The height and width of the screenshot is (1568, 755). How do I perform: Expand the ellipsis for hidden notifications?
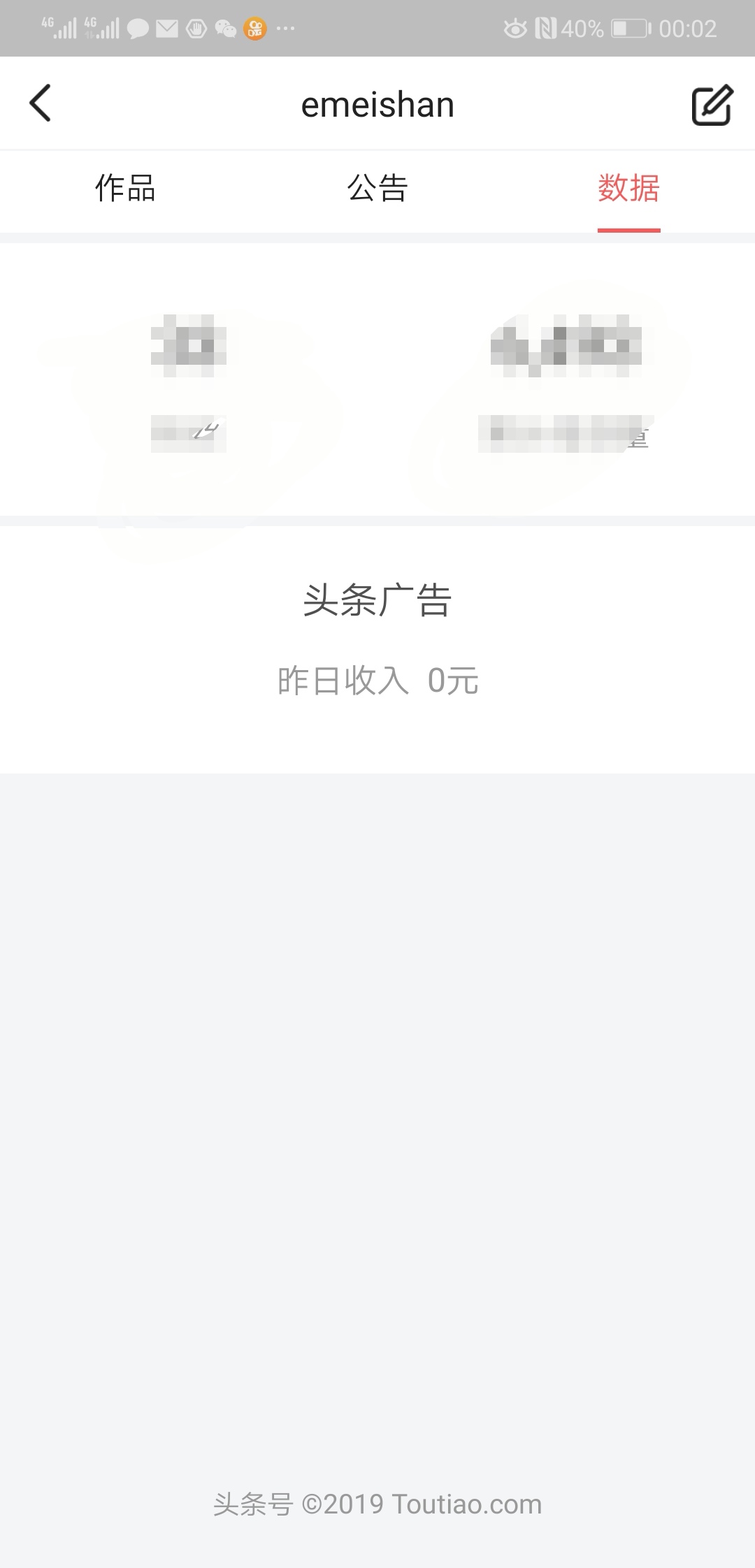pos(286,28)
